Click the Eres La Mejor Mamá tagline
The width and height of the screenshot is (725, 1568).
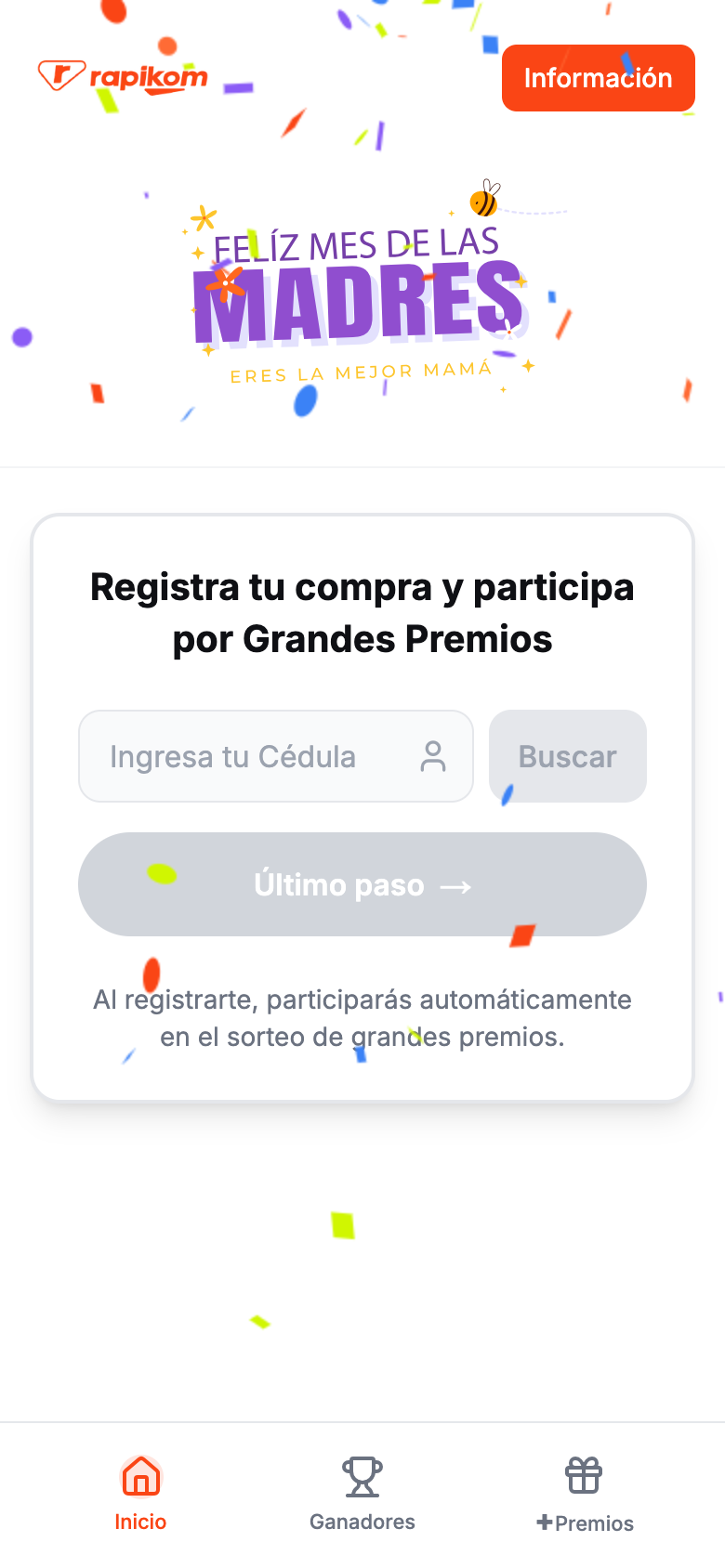click(362, 372)
